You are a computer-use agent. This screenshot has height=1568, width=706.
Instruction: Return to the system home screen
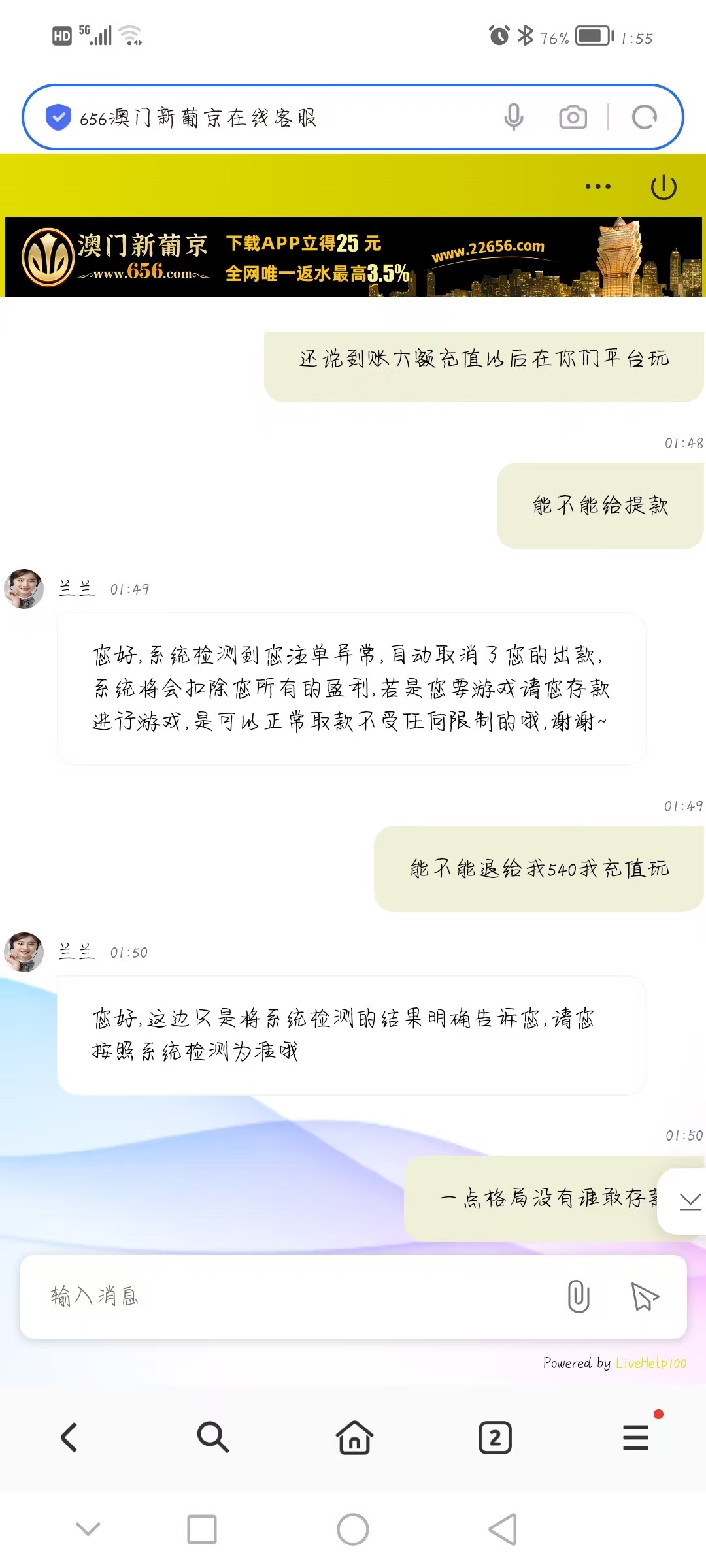tap(353, 1529)
